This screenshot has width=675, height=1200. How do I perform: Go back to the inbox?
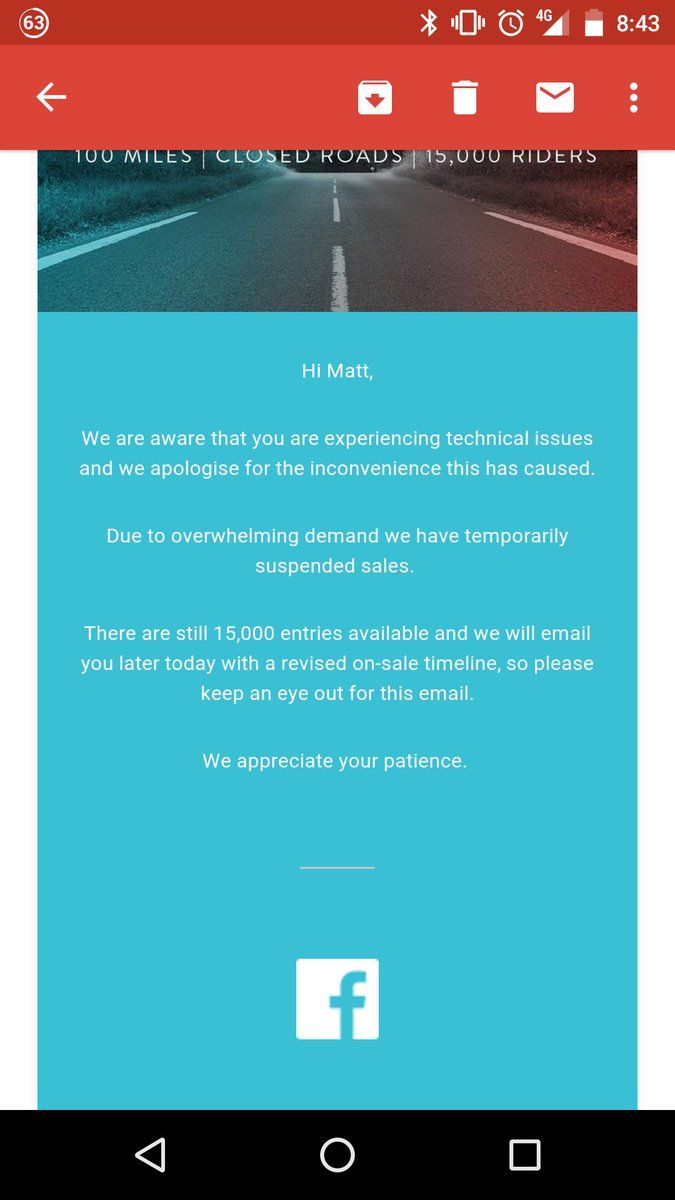[51, 97]
